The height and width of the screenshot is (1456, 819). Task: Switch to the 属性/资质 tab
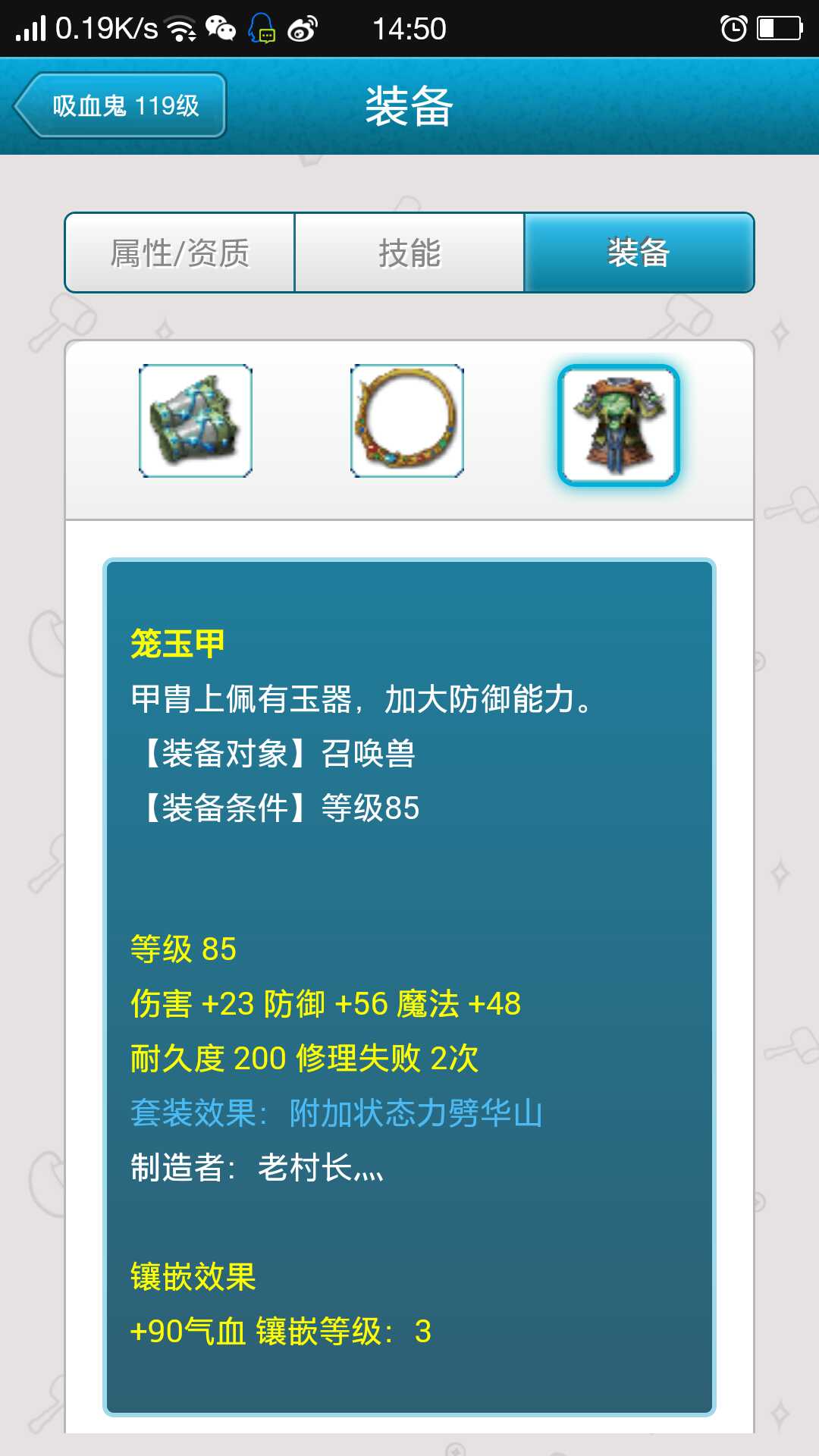pos(180,253)
